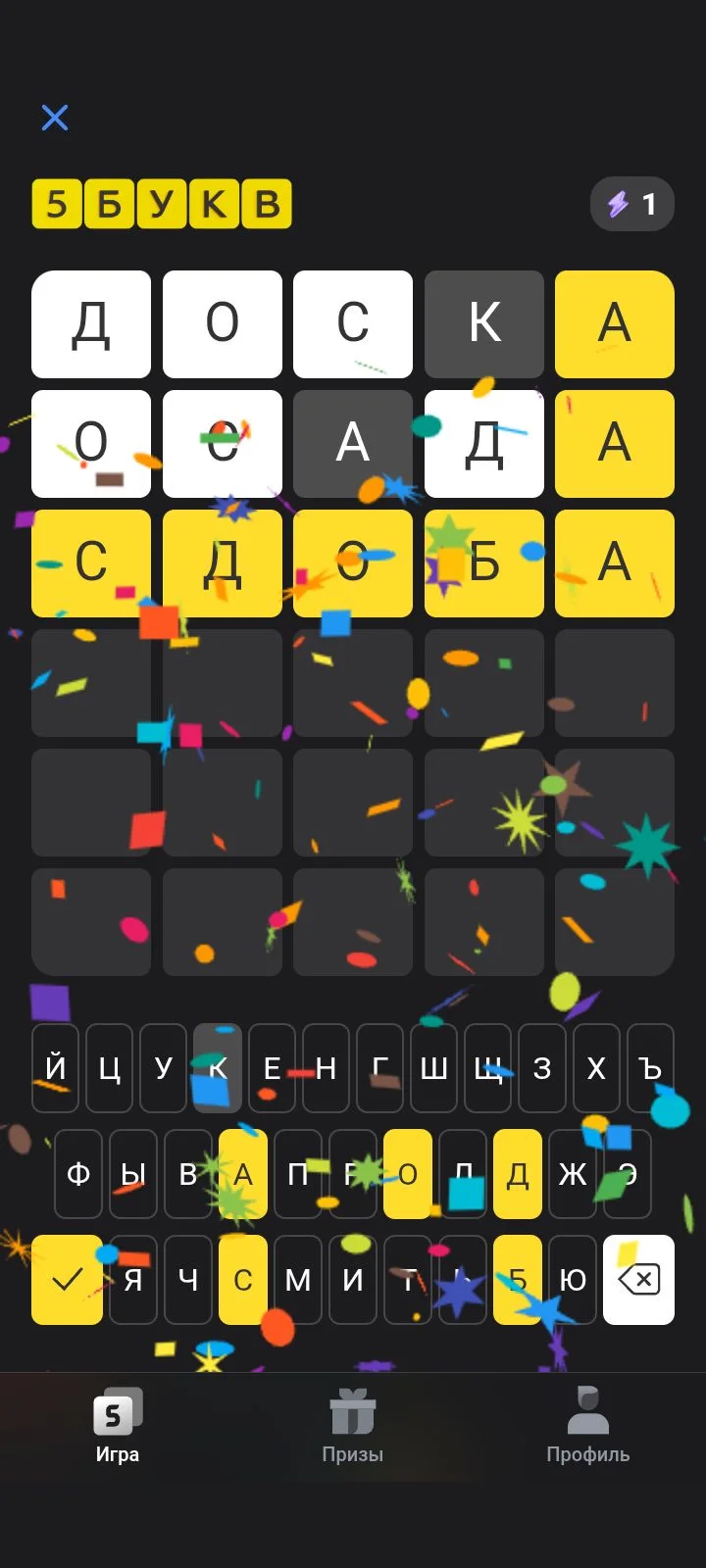Image resolution: width=706 pixels, height=1568 pixels.
Task: Select the Игра tab
Action: (x=118, y=1427)
